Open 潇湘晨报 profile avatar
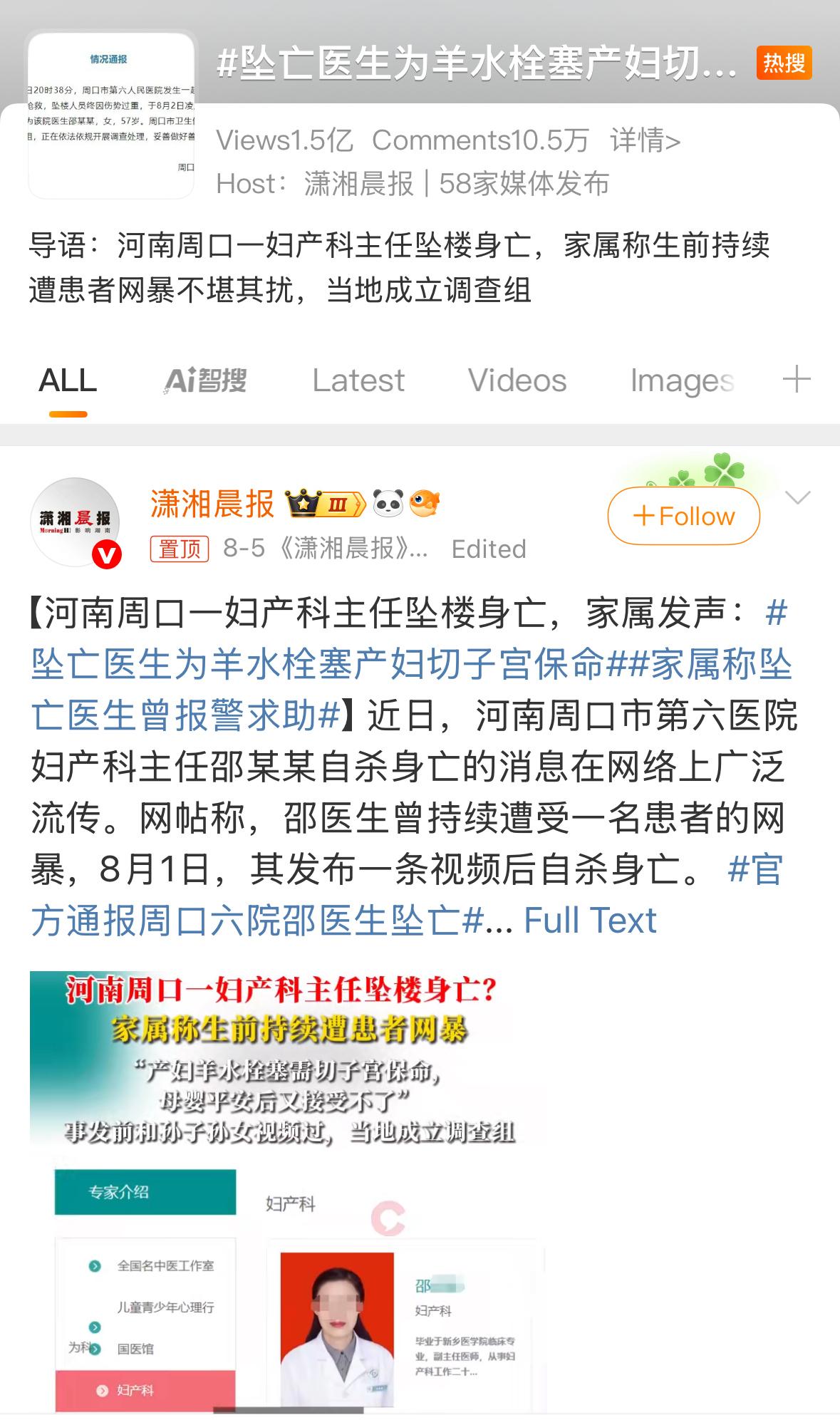Screen dimensions: 840x1425 pyautogui.click(x=75, y=522)
